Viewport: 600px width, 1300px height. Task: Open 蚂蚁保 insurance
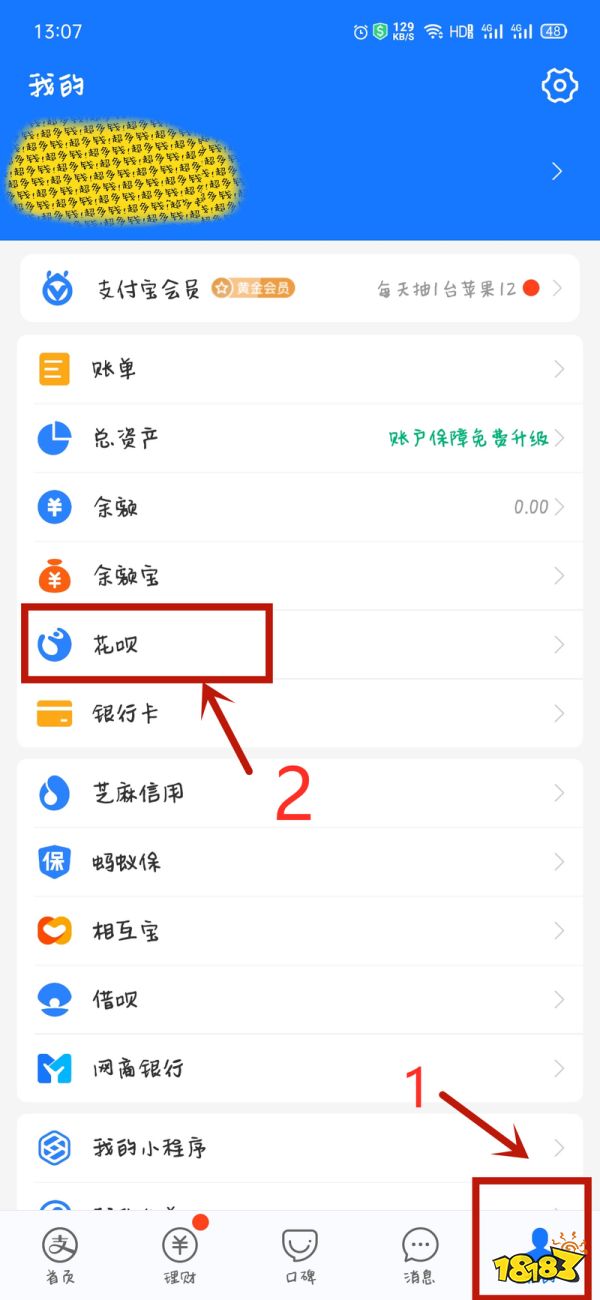pyautogui.click(x=300, y=862)
